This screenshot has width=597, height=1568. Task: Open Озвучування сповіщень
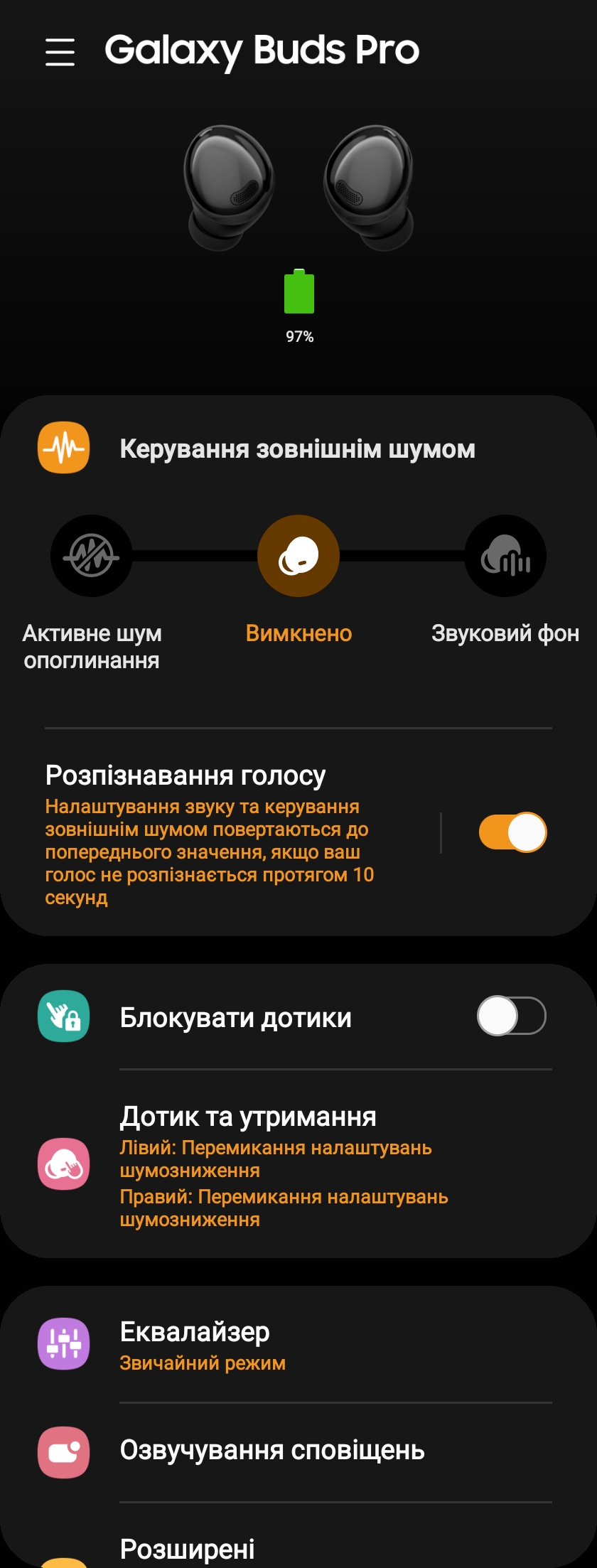click(284, 1451)
